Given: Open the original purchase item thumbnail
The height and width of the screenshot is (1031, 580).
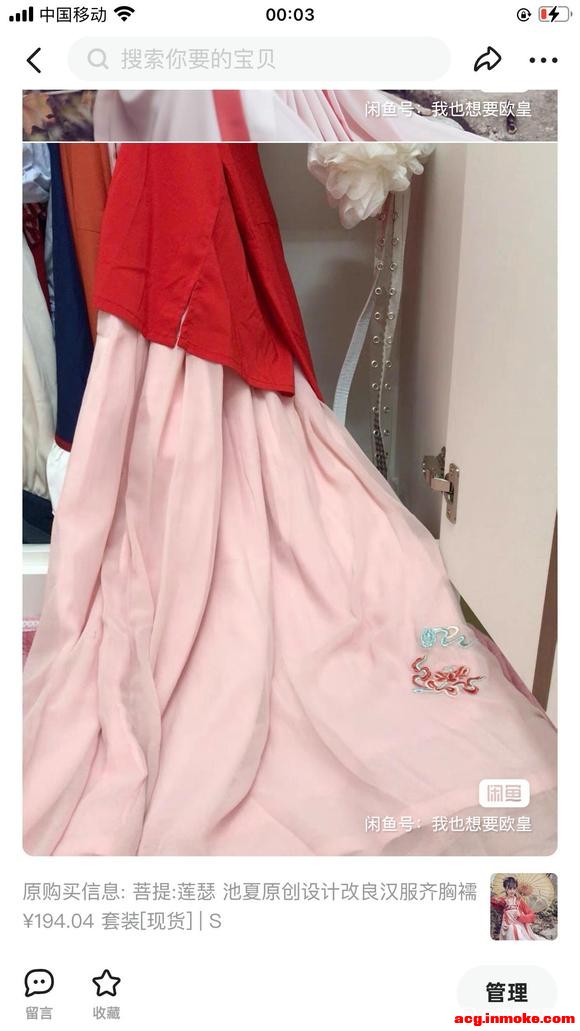Looking at the screenshot, I should pyautogui.click(x=523, y=907).
